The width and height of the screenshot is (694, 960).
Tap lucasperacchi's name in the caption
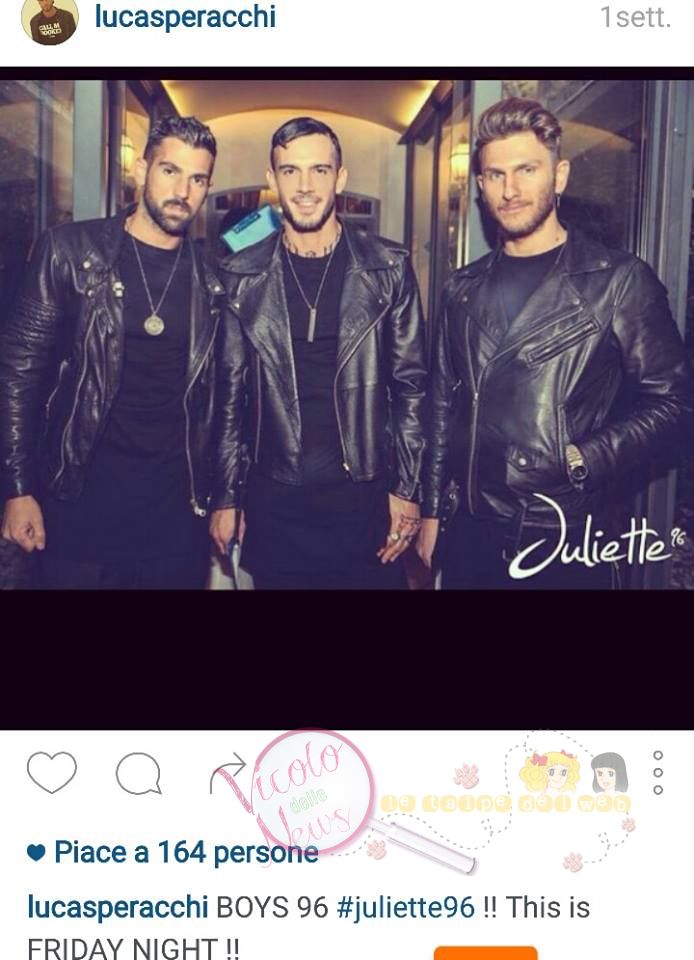pyautogui.click(x=118, y=908)
